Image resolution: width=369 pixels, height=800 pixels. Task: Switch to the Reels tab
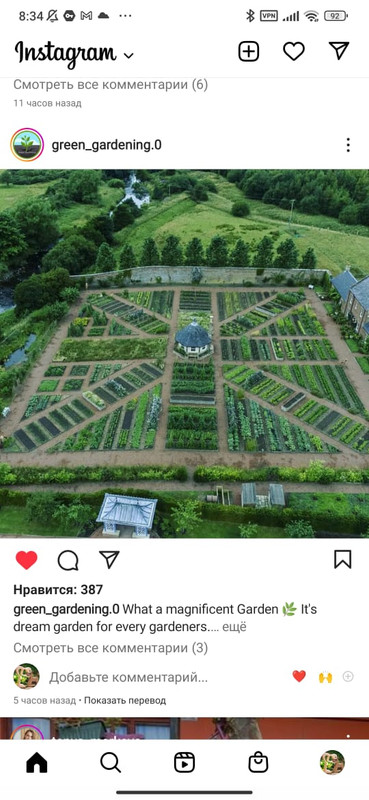(184, 763)
